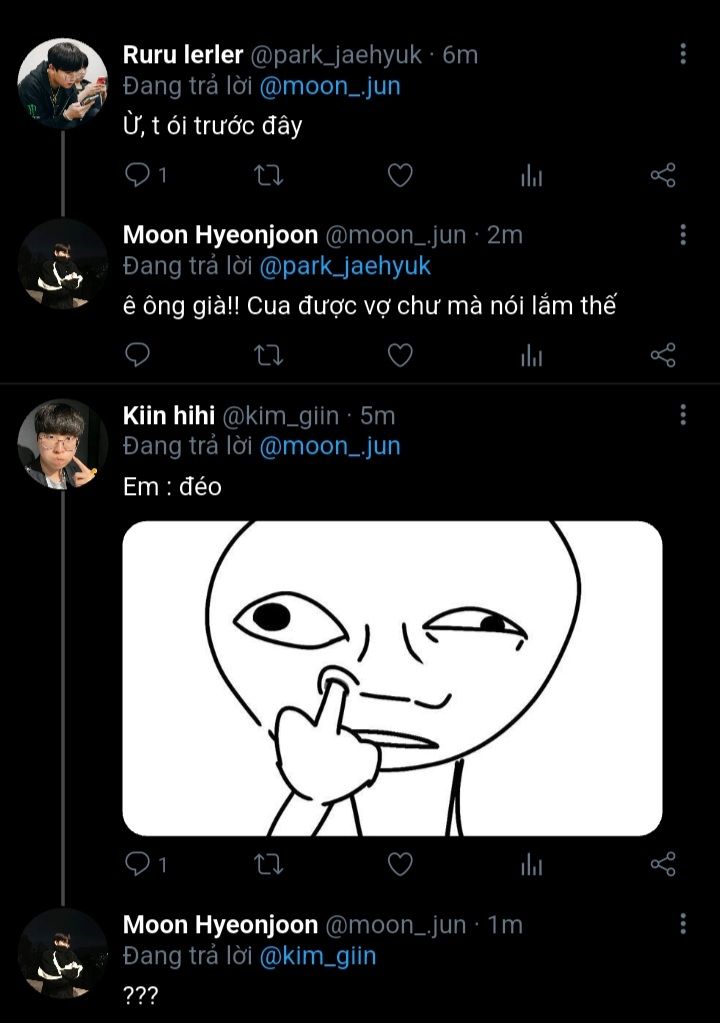Open Ruru lerler's profile picture
The width and height of the screenshot is (720, 1023).
click(x=63, y=84)
